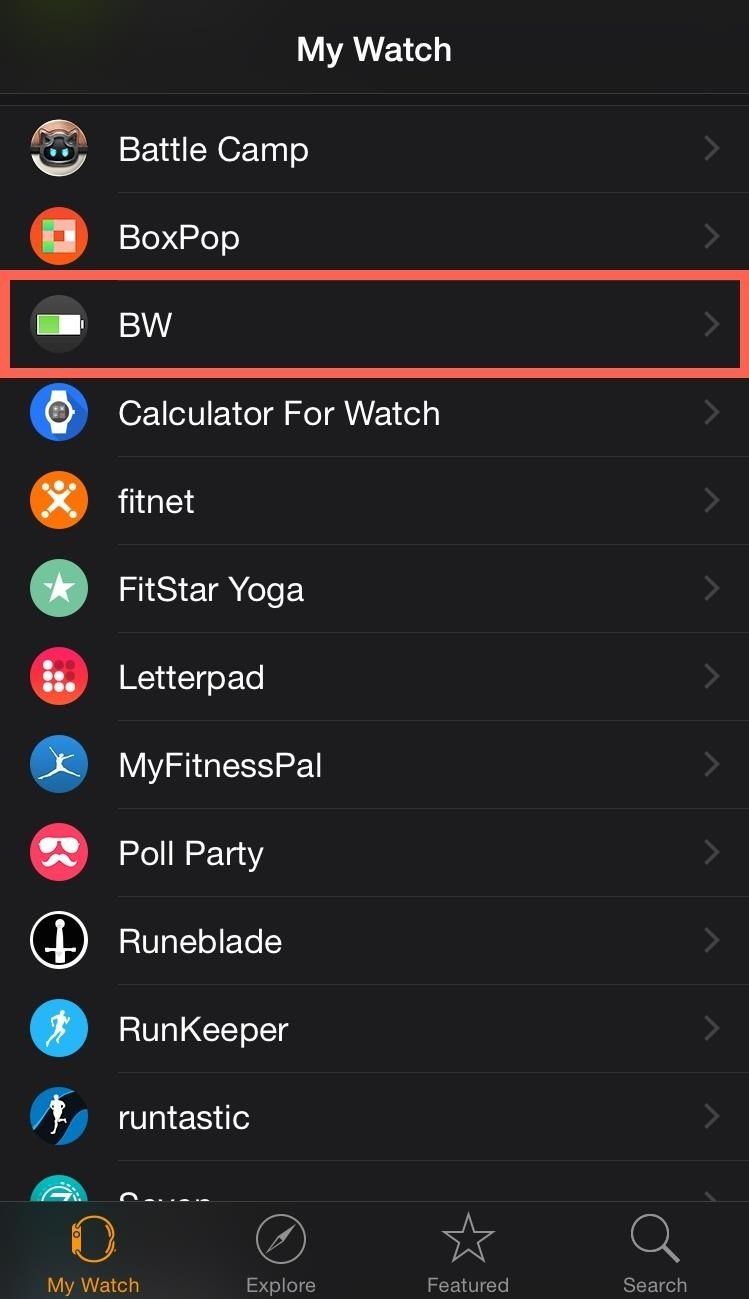
Task: Switch to the Explore tab
Action: coord(280,1252)
